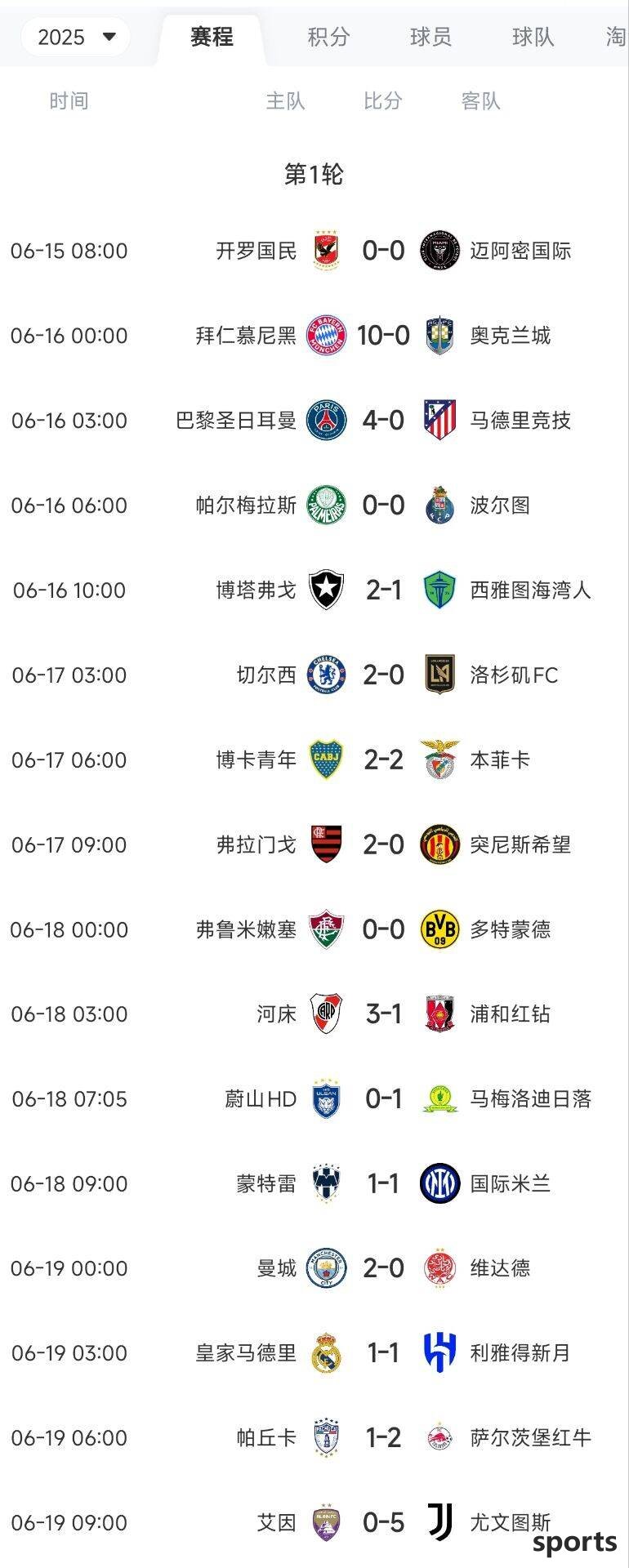Viewport: 629px width, 1568px height.
Task: Switch to the 球员 tab
Action: coord(430,37)
